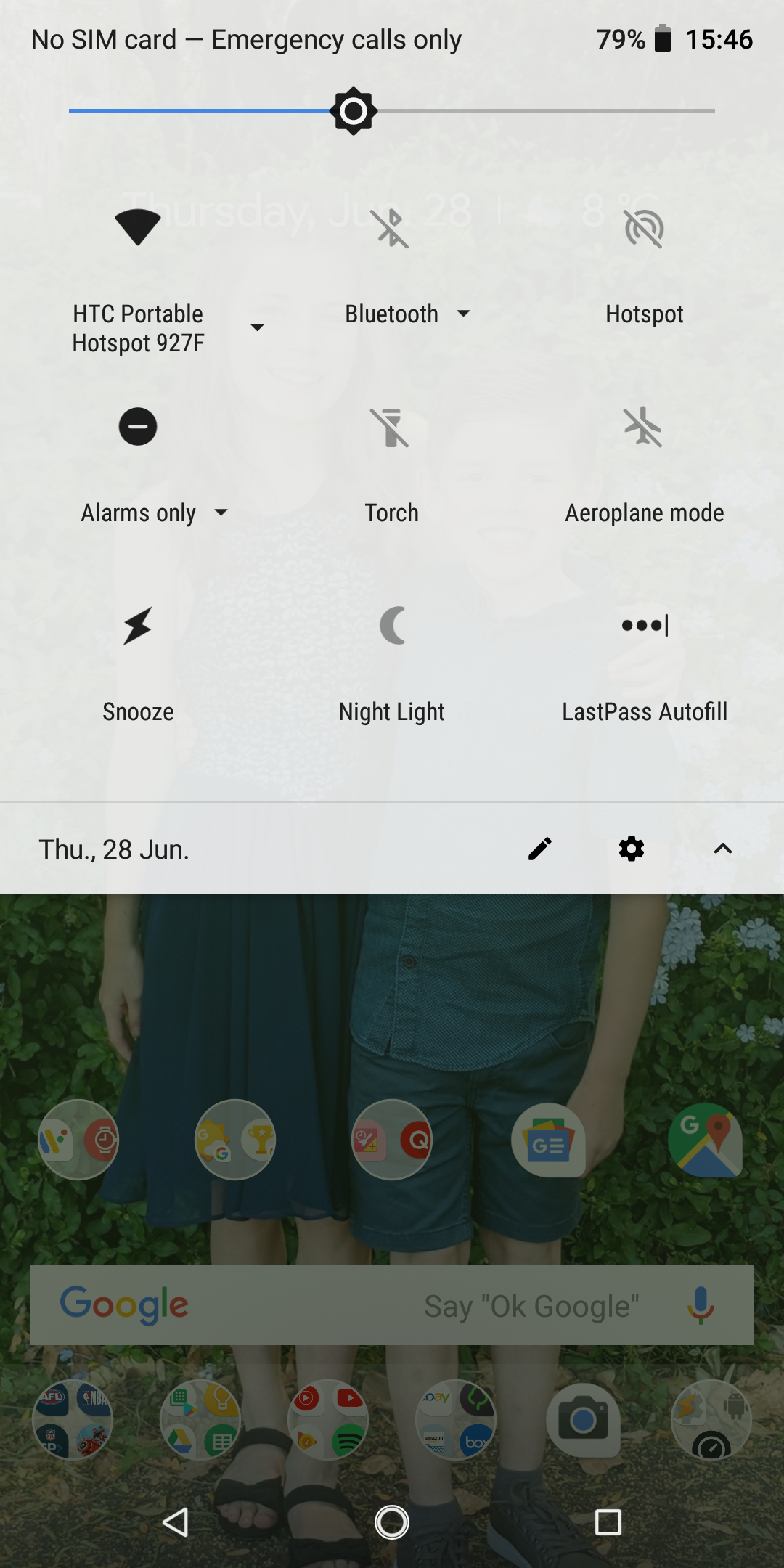Expand the Alarms only dropdown arrow

point(221,513)
